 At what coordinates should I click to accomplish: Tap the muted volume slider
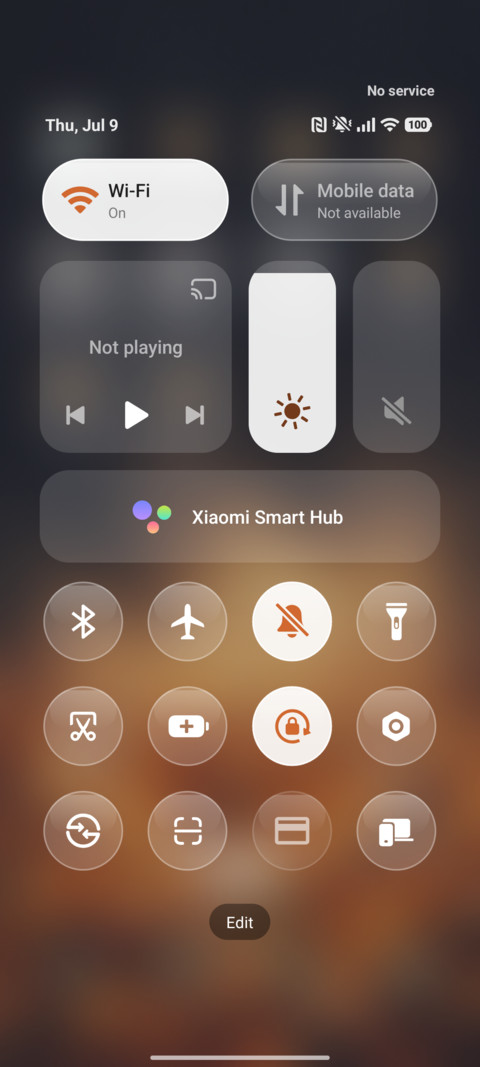tap(396, 357)
